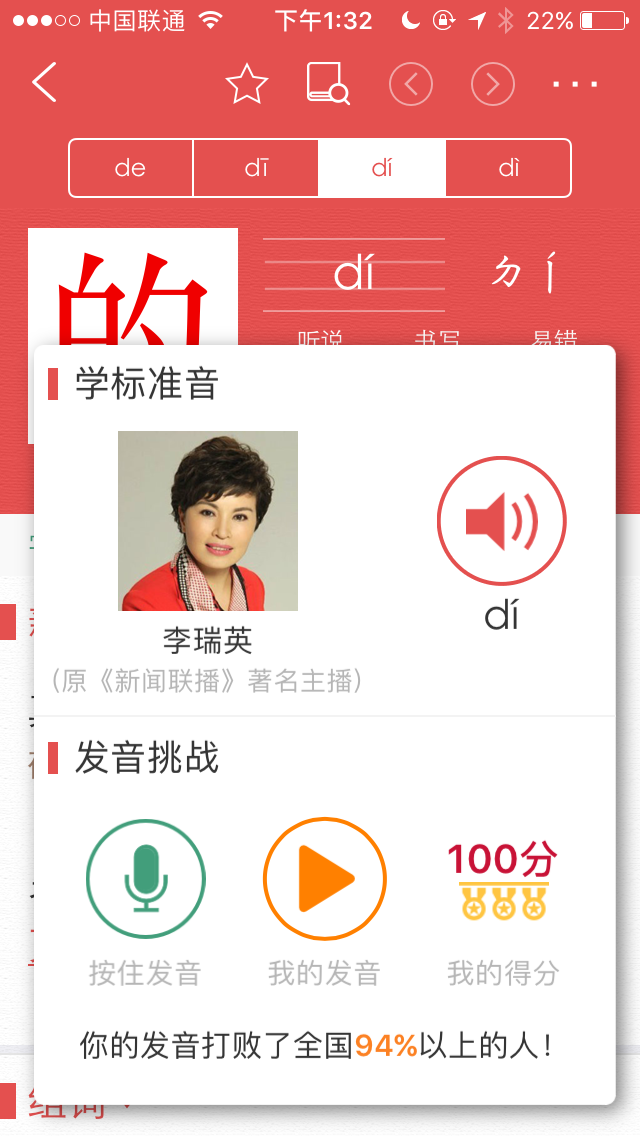Switch to the 'de' pronunciation tab
This screenshot has width=640, height=1136.
click(x=131, y=168)
